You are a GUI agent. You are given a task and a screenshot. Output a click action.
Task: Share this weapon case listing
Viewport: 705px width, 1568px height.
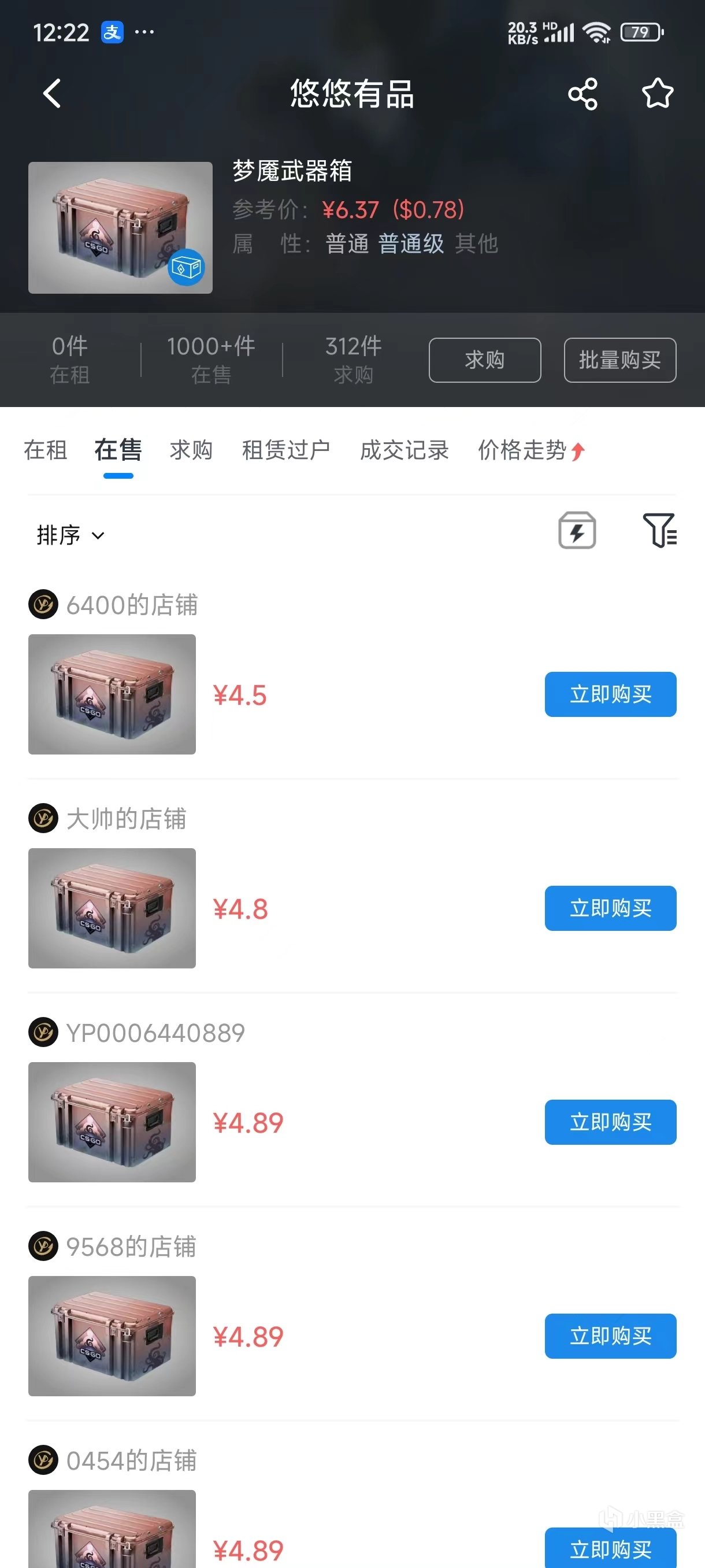coord(582,94)
